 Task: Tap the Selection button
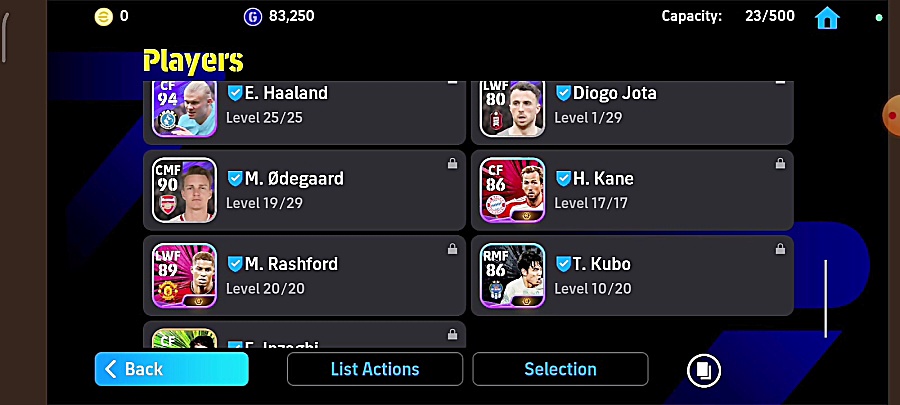[560, 369]
